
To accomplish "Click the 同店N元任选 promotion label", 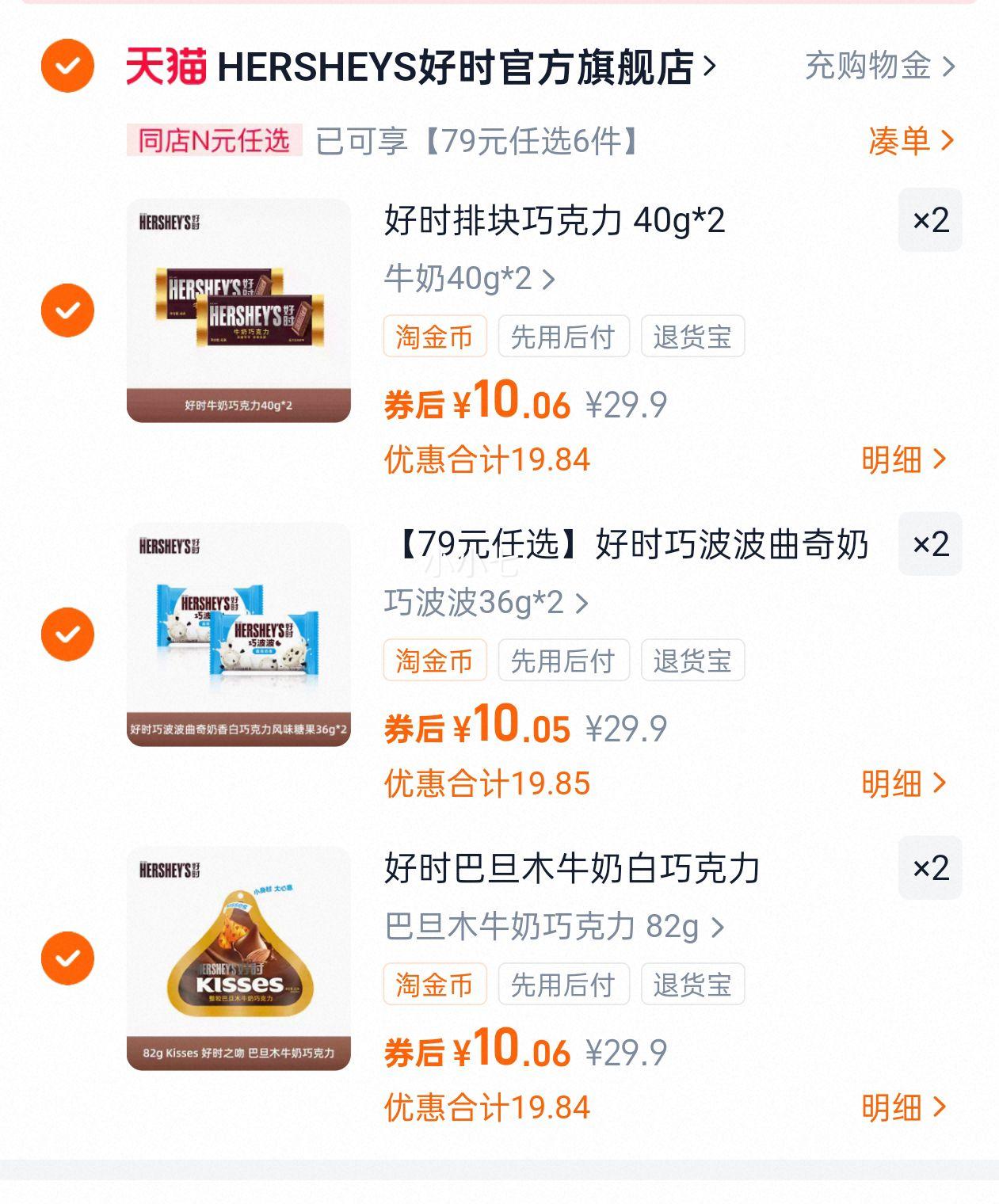I will pyautogui.click(x=216, y=139).
